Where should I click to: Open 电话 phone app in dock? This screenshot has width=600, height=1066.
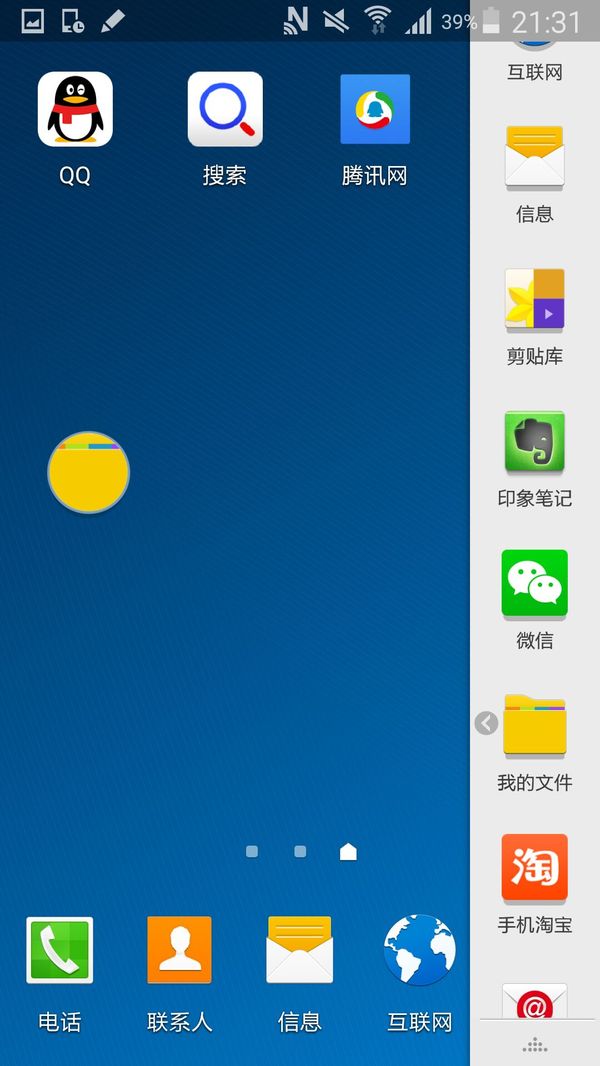[59, 950]
